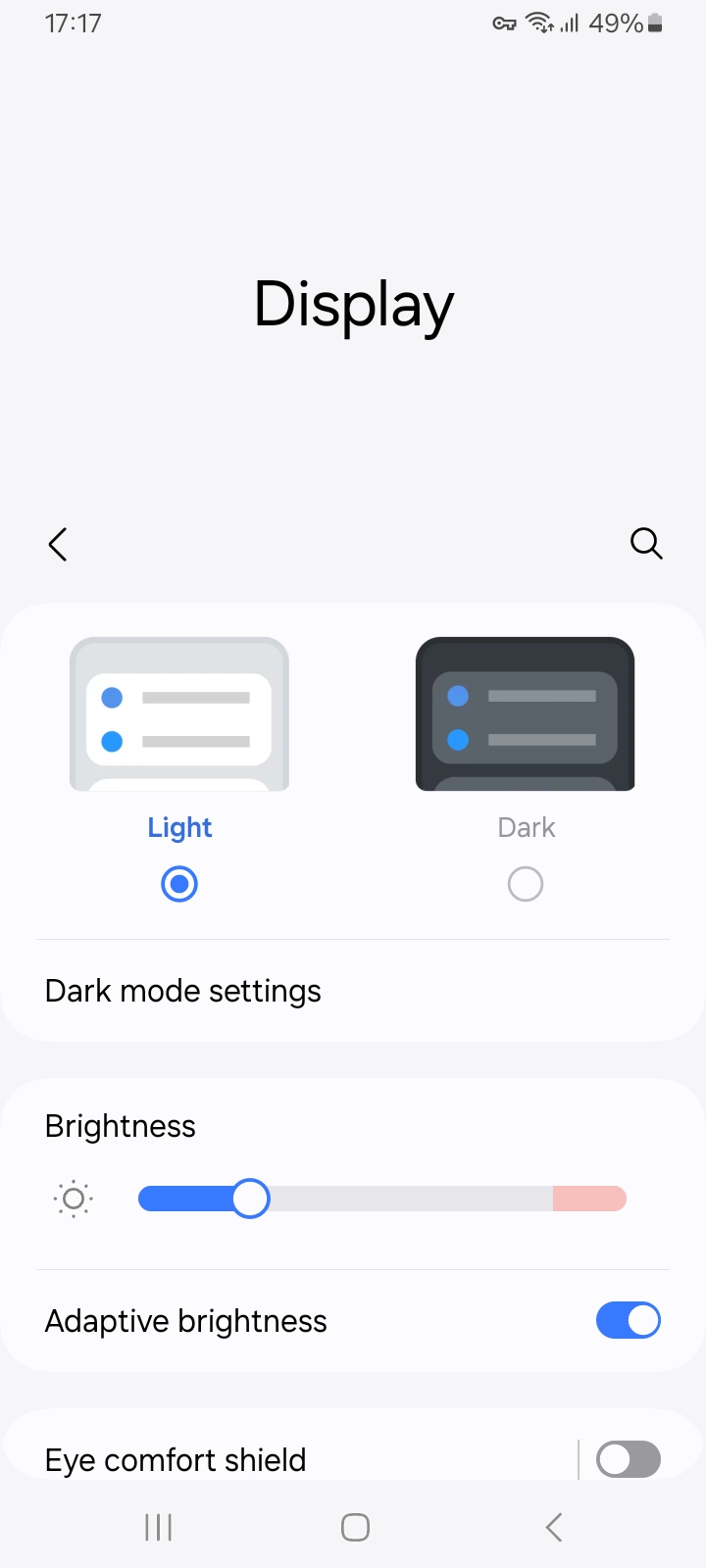Tap the Dark theme preview image
Image resolution: width=706 pixels, height=1568 pixels.
(526, 713)
